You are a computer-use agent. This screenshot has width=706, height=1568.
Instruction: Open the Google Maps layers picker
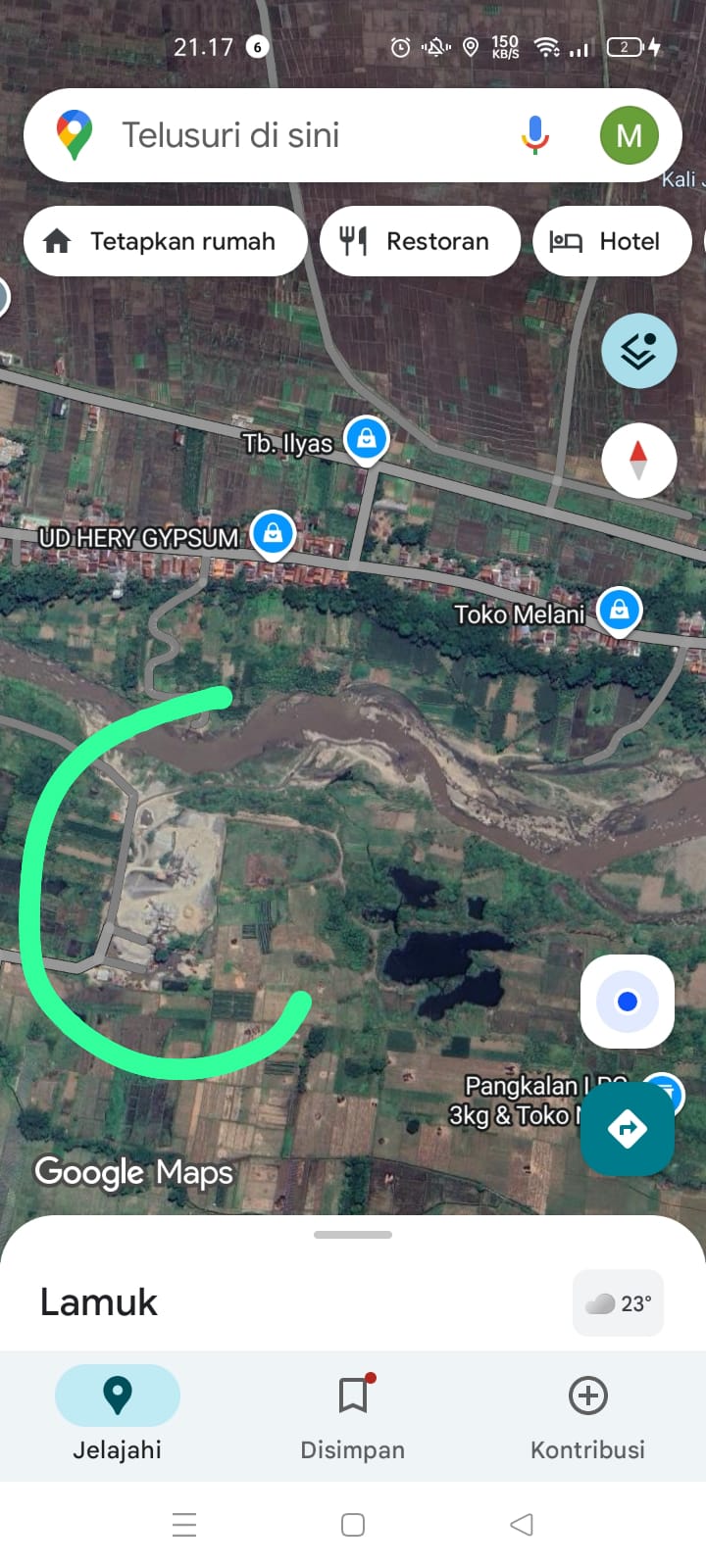point(638,350)
